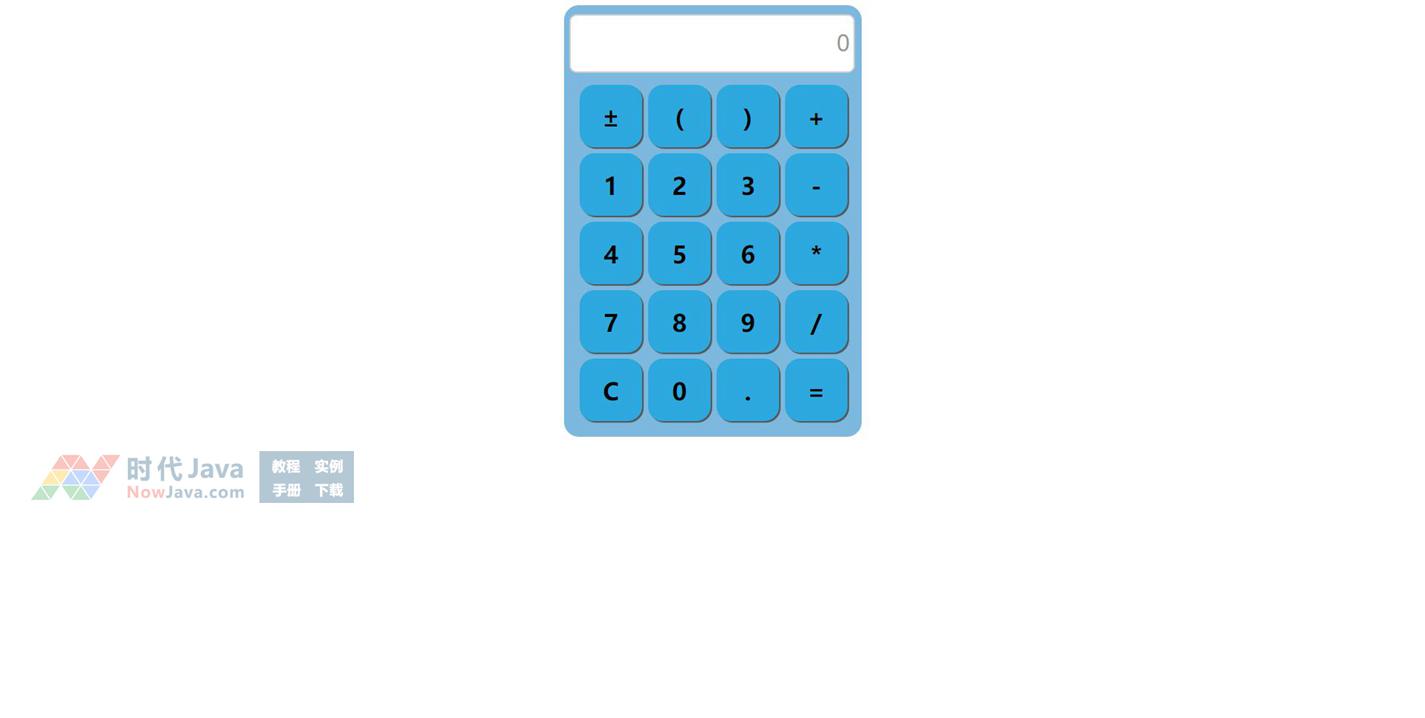The width and height of the screenshot is (1425, 718).
Task: Enter the digit 5
Action: pyautogui.click(x=679, y=254)
